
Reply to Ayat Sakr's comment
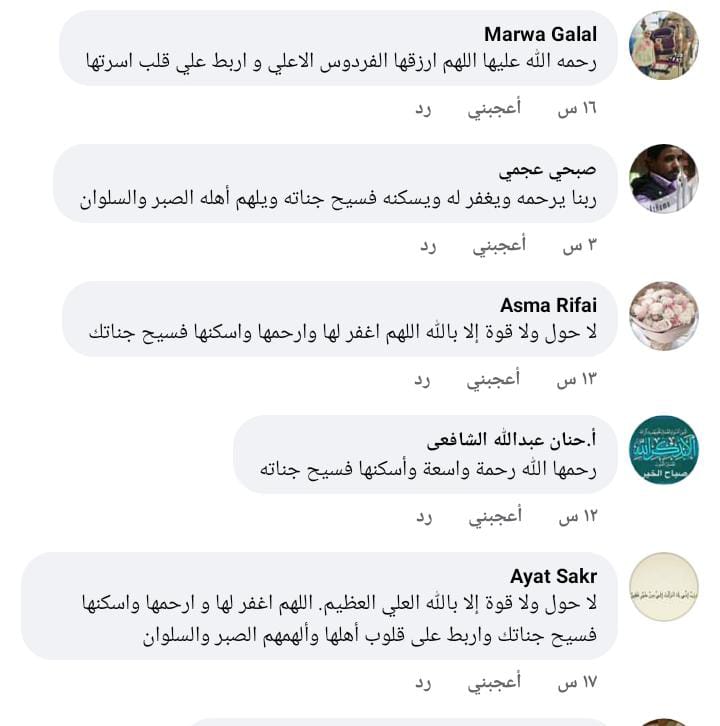425,682
